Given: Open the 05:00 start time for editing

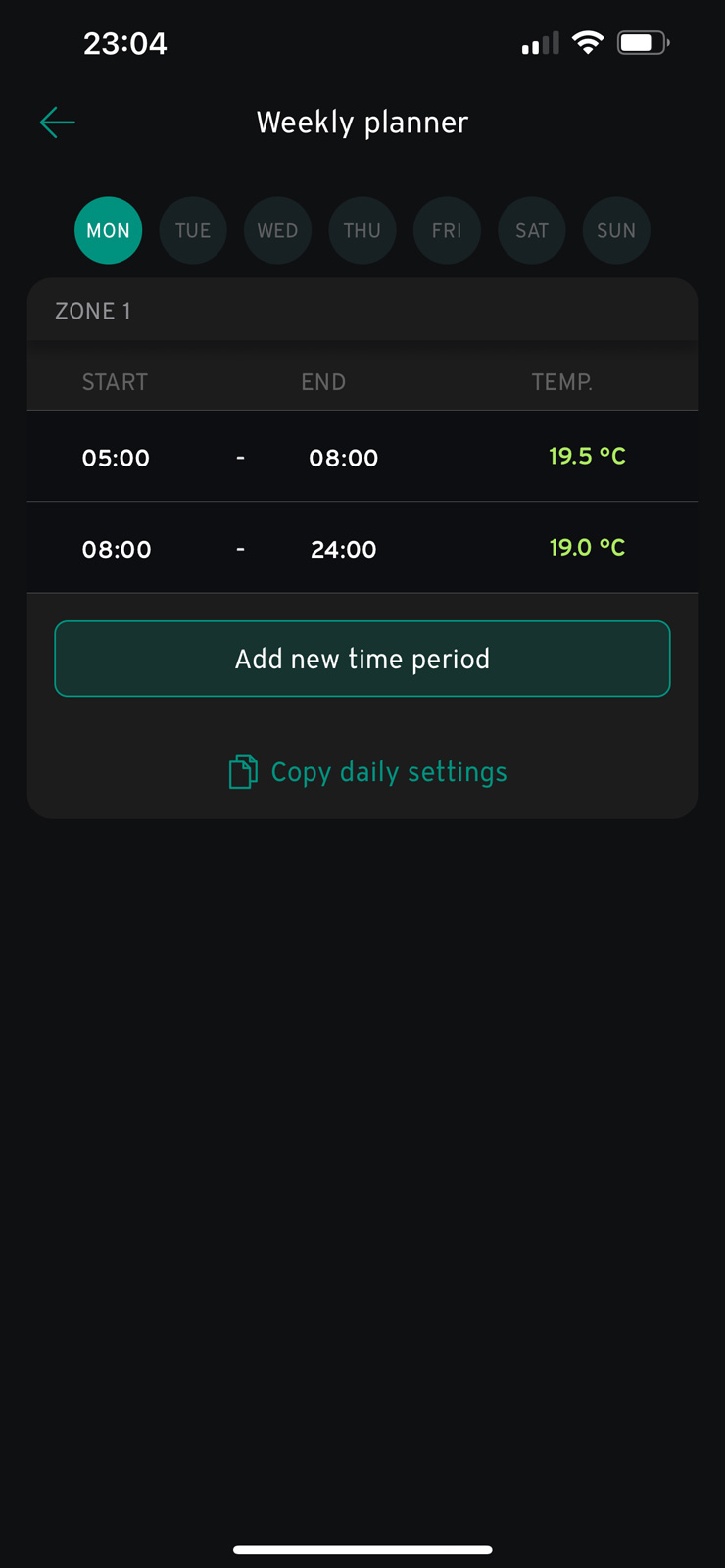Looking at the screenshot, I should point(116,457).
